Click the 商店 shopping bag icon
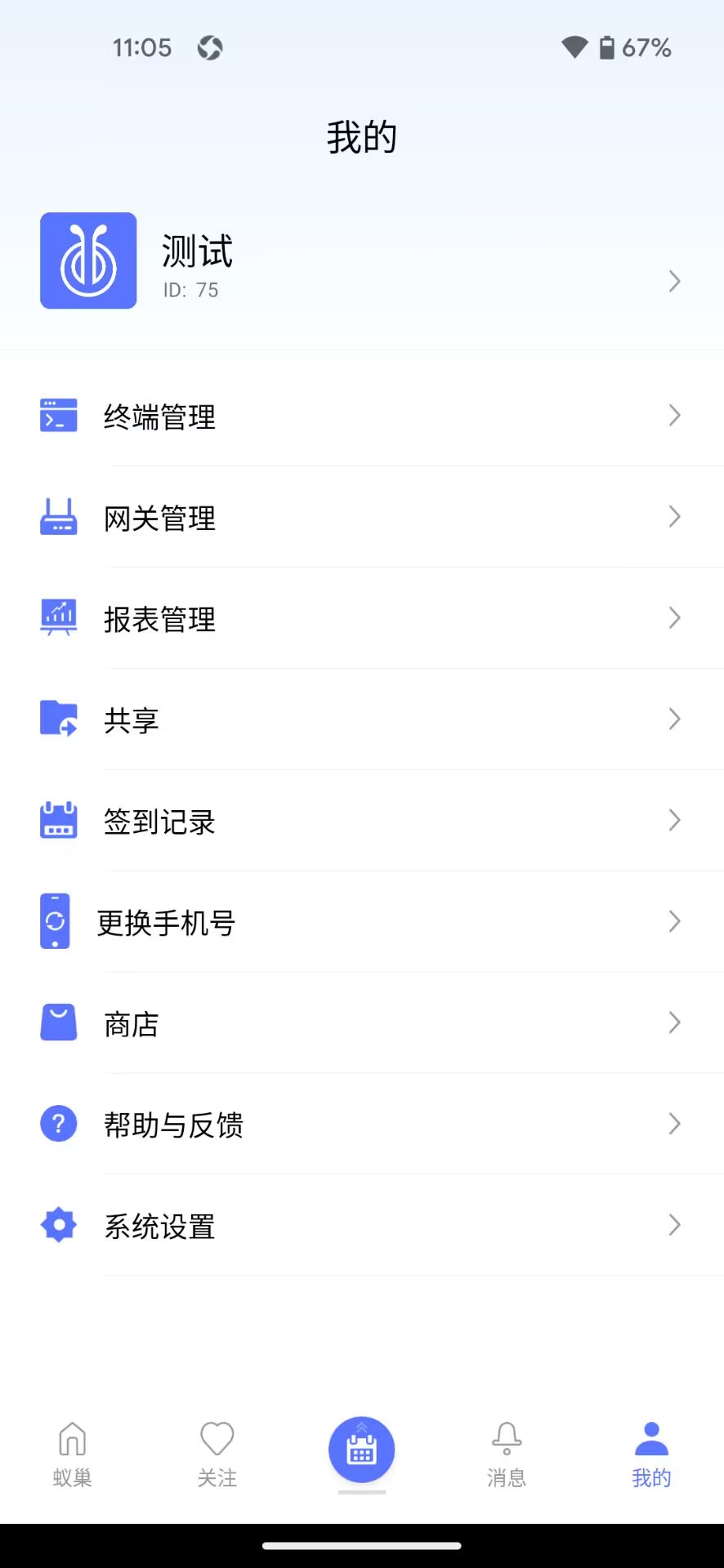Image resolution: width=724 pixels, height=1568 pixels. [58, 1022]
